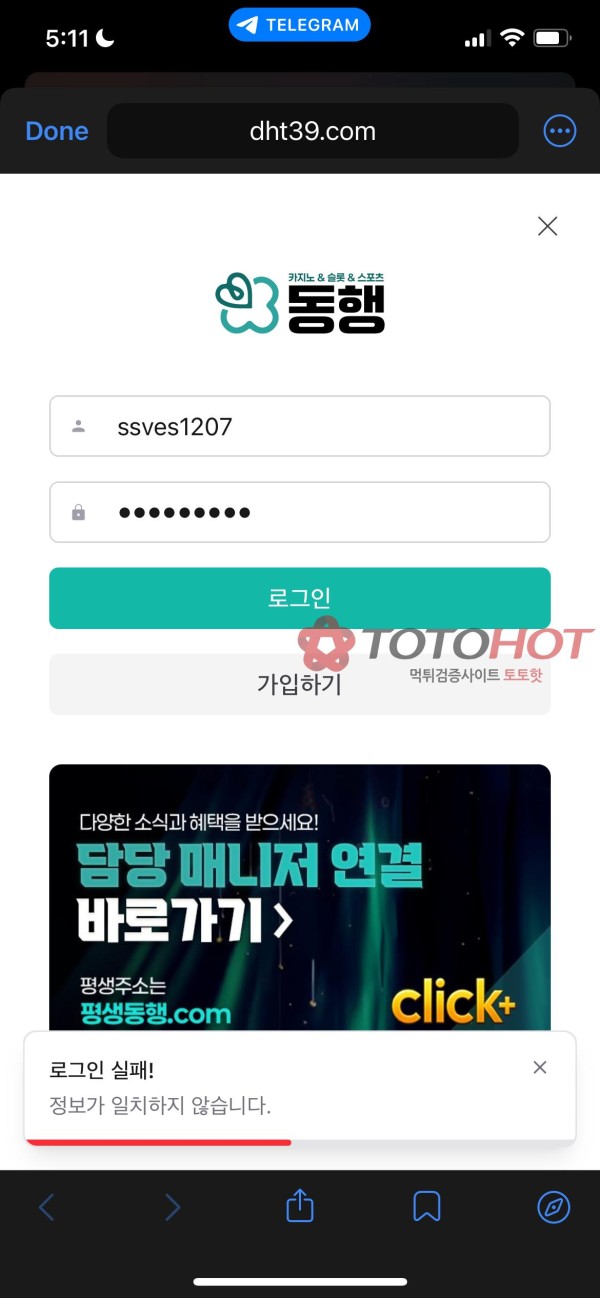Bookmark this page
Viewport: 600px width, 1298px height.
427,1208
